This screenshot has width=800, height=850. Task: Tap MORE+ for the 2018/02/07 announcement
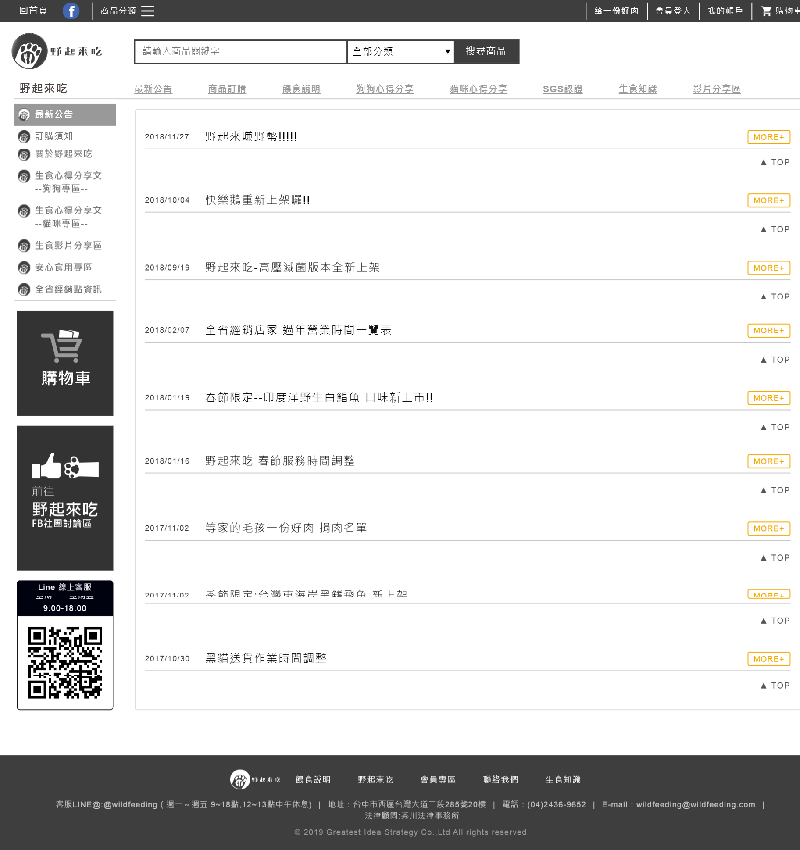tap(768, 331)
